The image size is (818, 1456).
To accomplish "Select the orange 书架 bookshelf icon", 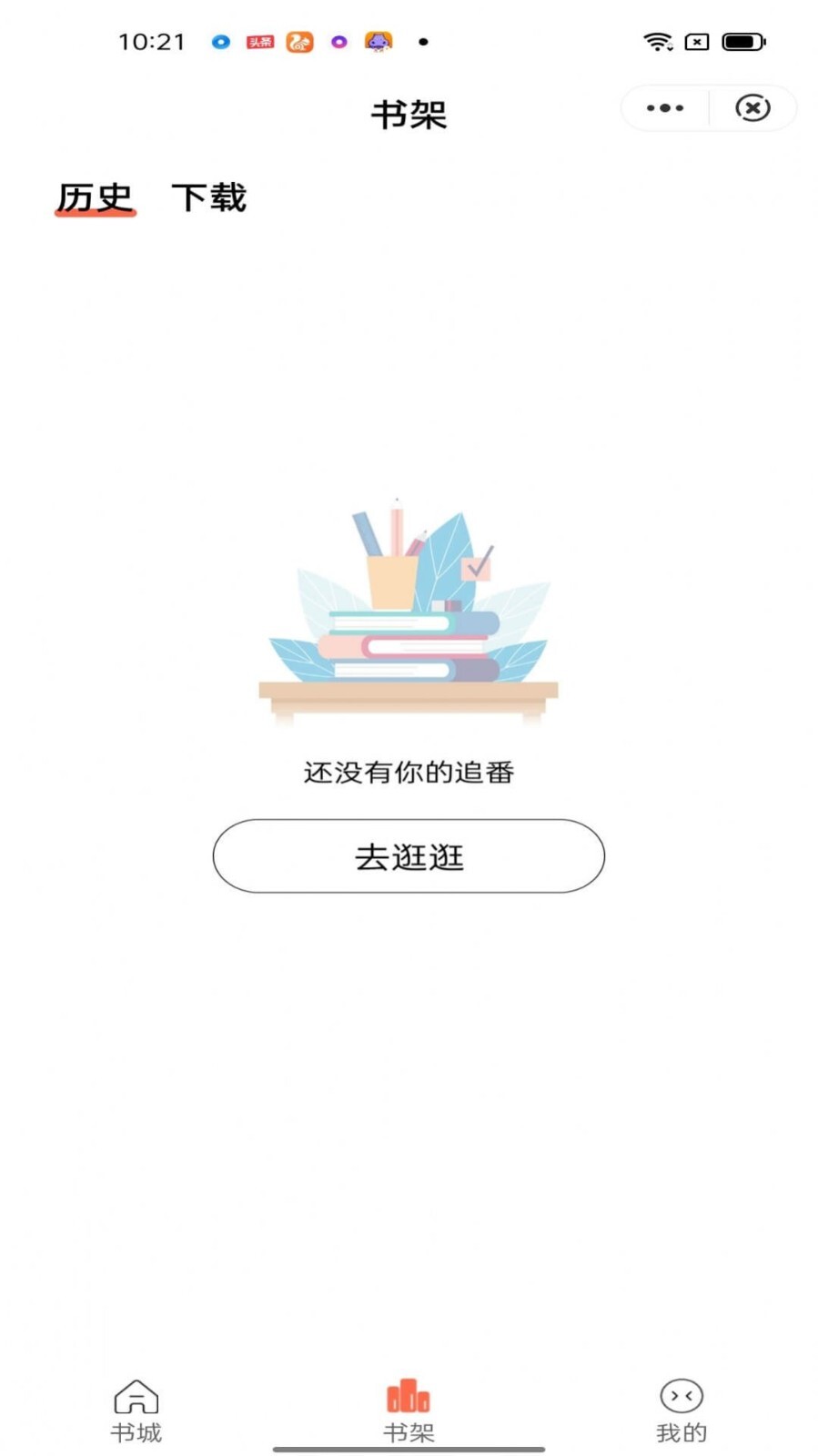I will (408, 1392).
